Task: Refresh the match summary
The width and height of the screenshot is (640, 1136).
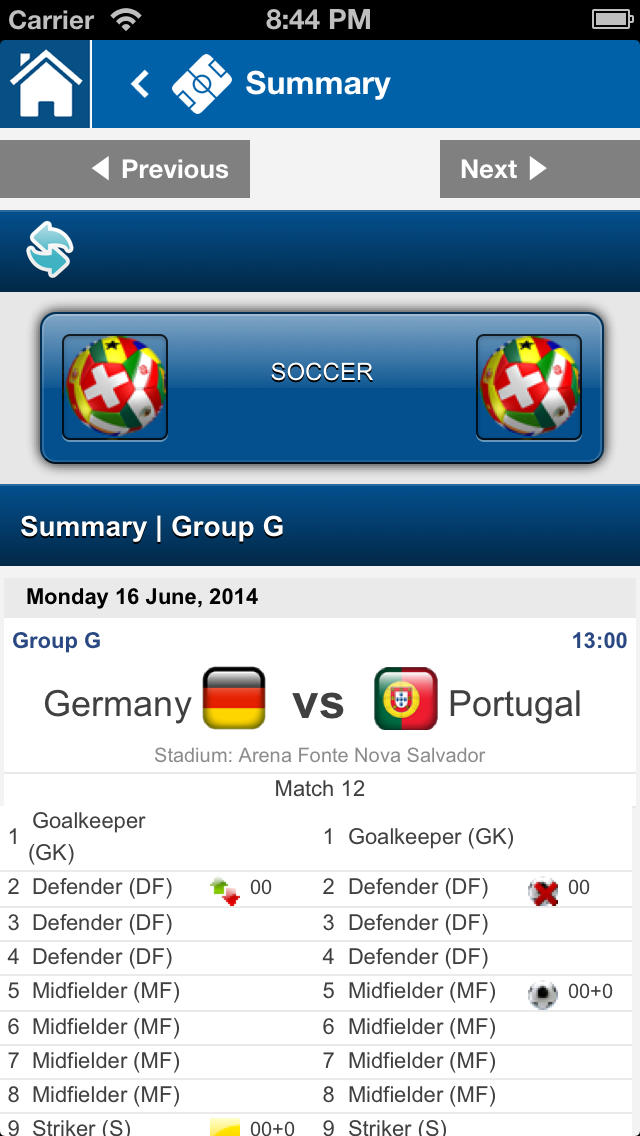Action: tap(50, 250)
